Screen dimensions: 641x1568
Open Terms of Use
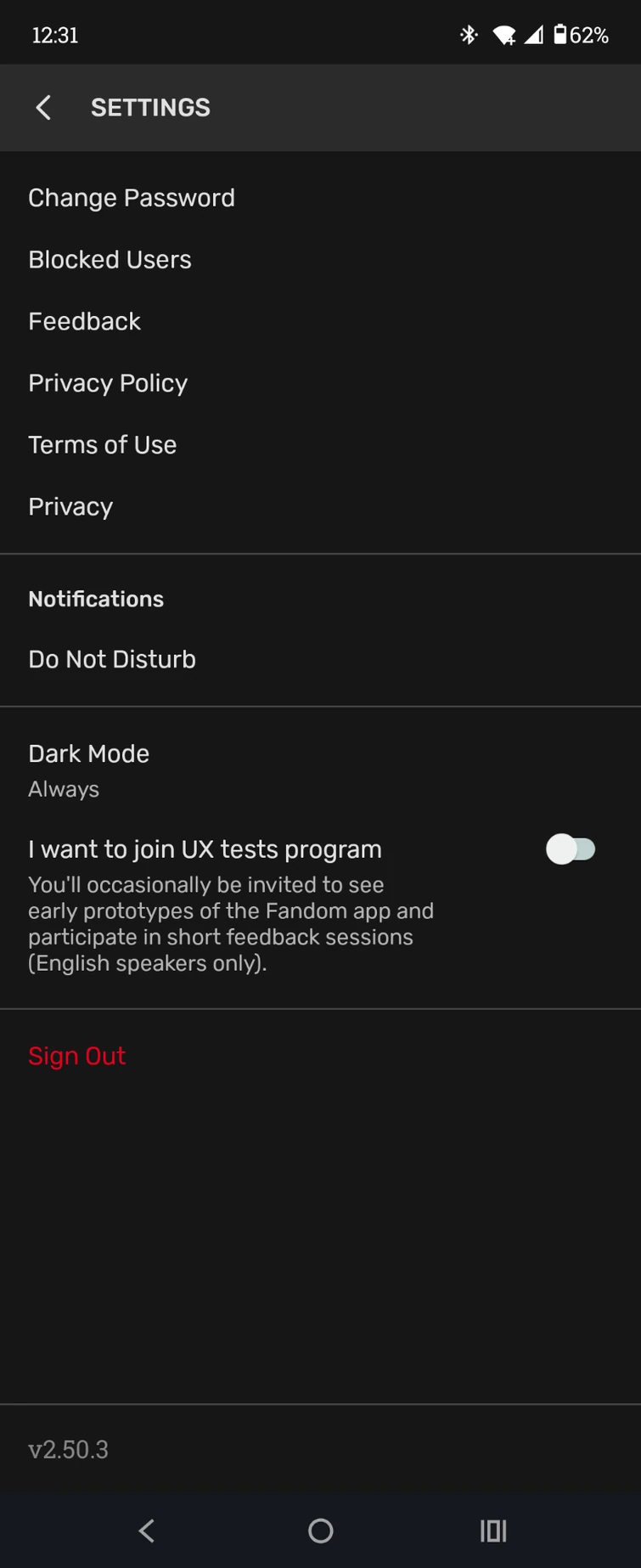103,445
